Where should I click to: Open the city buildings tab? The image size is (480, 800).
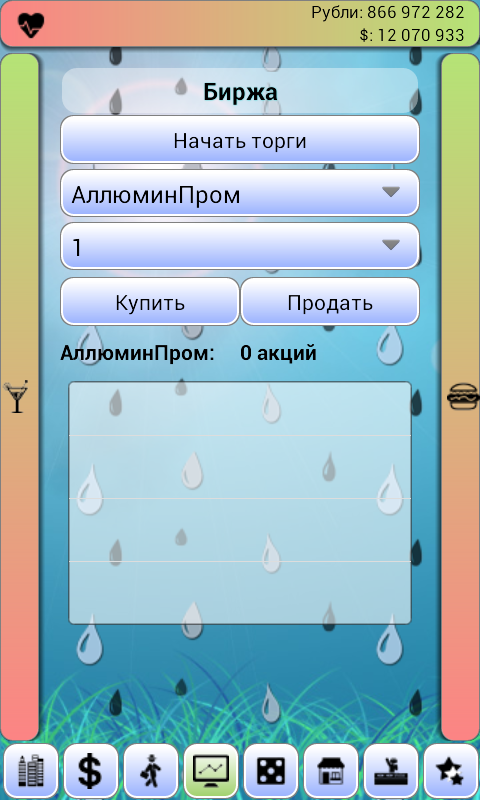coord(30,770)
